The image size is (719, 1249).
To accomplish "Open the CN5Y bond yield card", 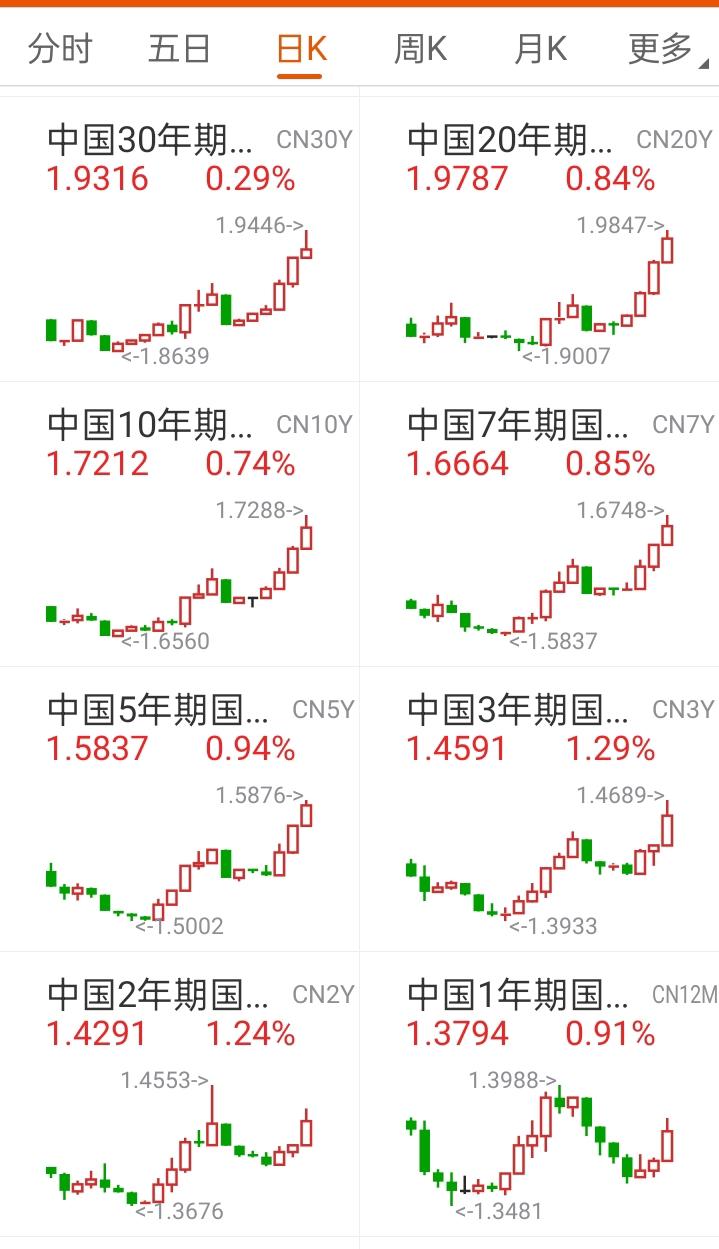I will tap(180, 809).
